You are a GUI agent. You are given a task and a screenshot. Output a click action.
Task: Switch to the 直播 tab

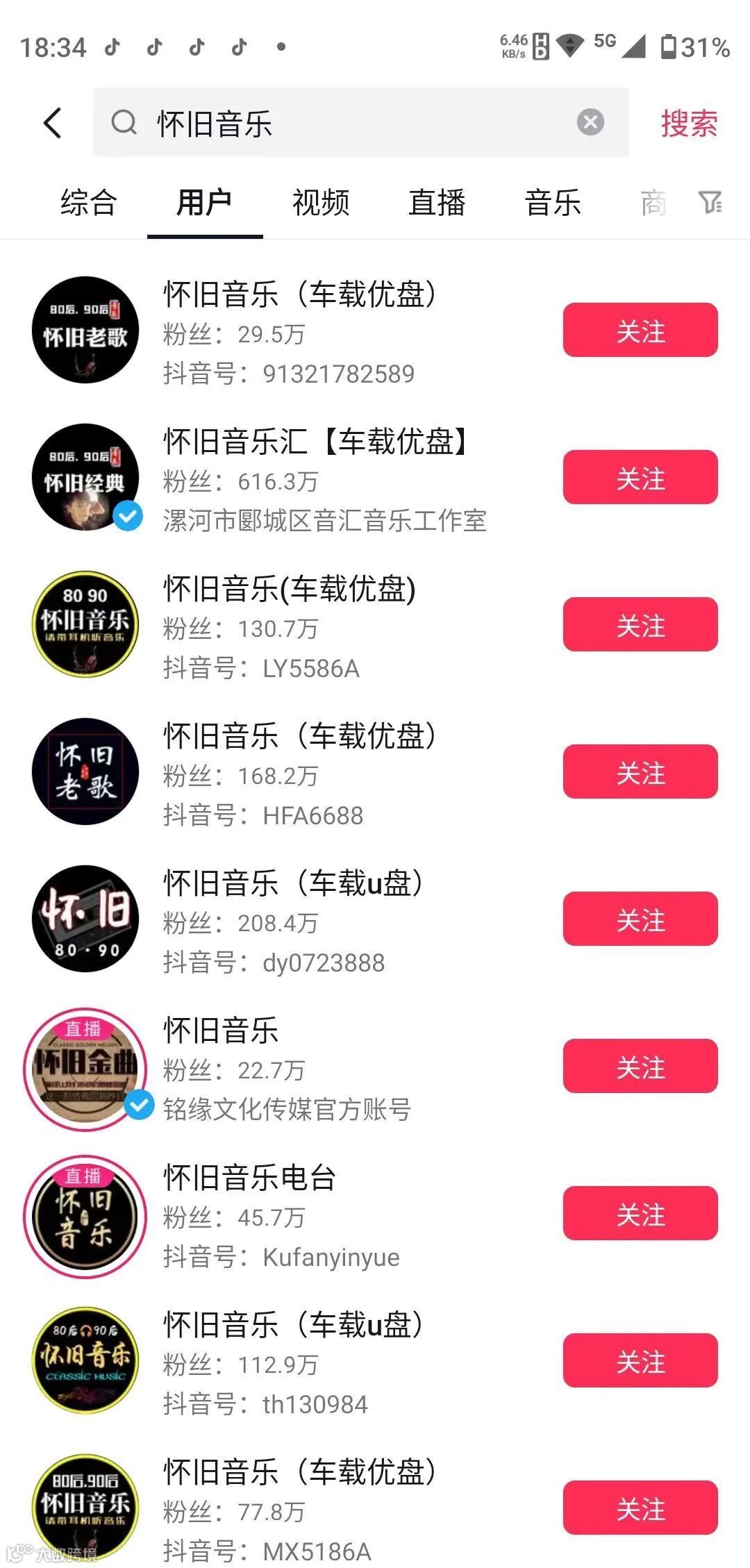coord(437,203)
